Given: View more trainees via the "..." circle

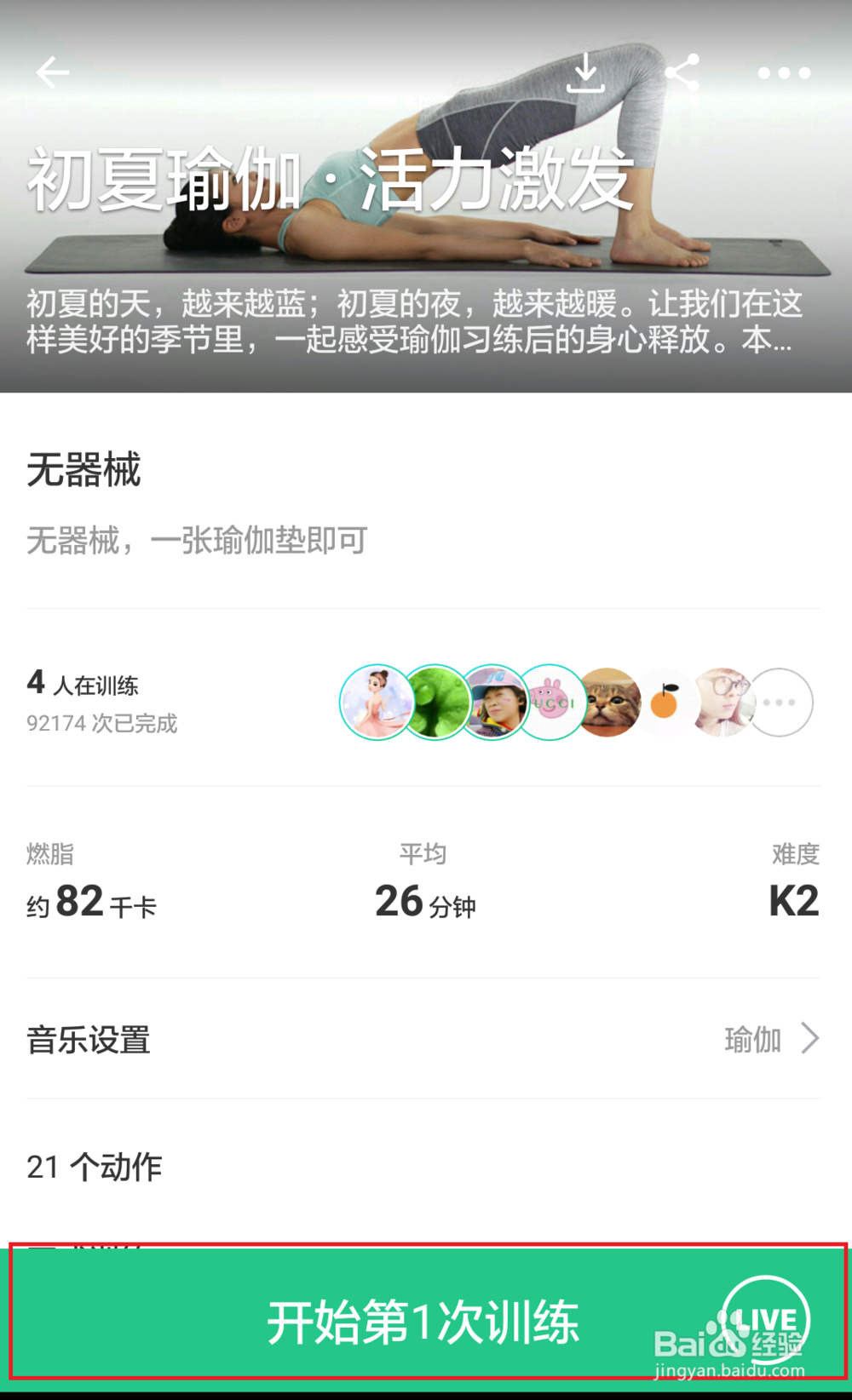Looking at the screenshot, I should [x=779, y=701].
